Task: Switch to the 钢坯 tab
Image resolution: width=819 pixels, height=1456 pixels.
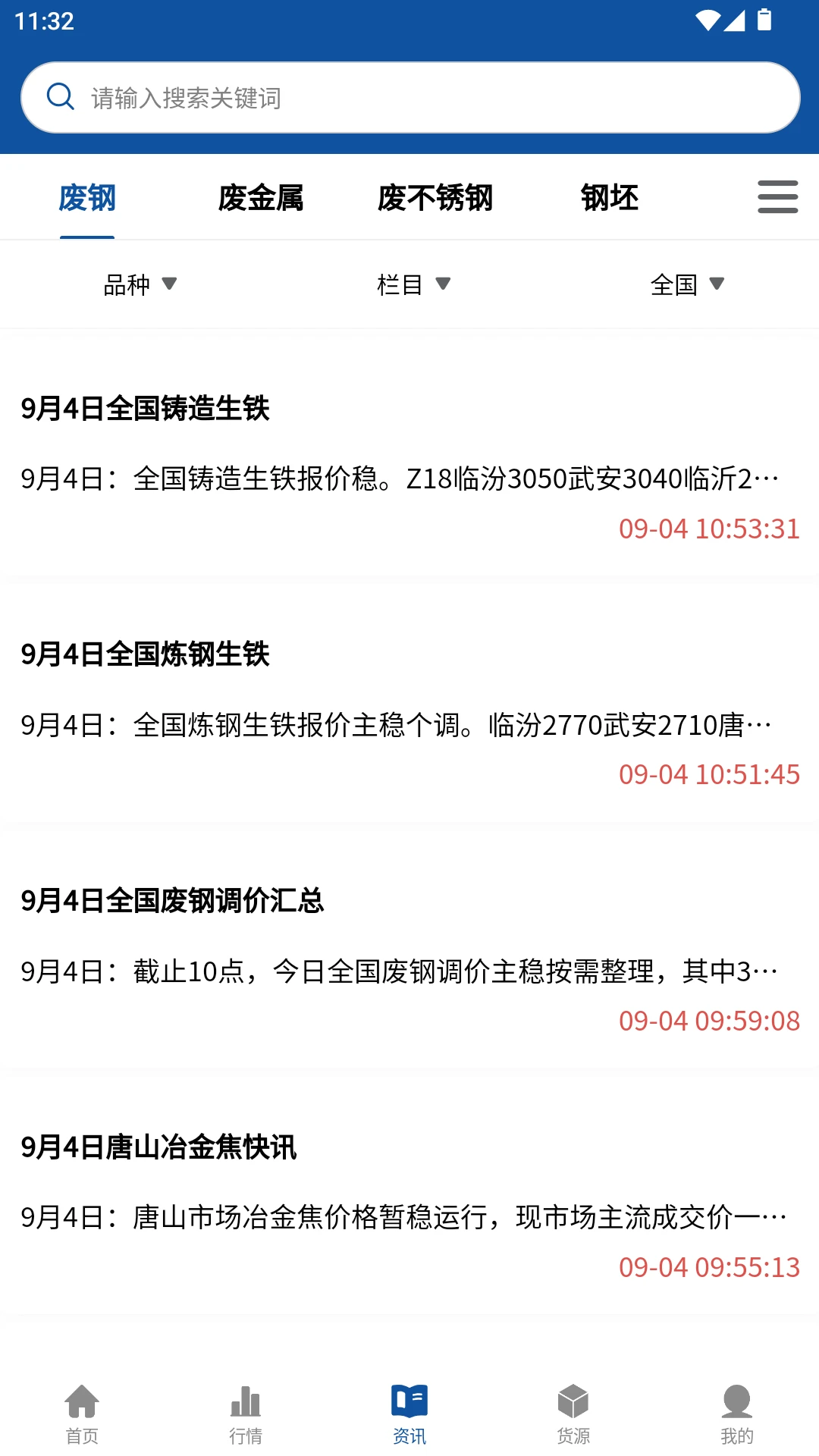Action: click(610, 199)
